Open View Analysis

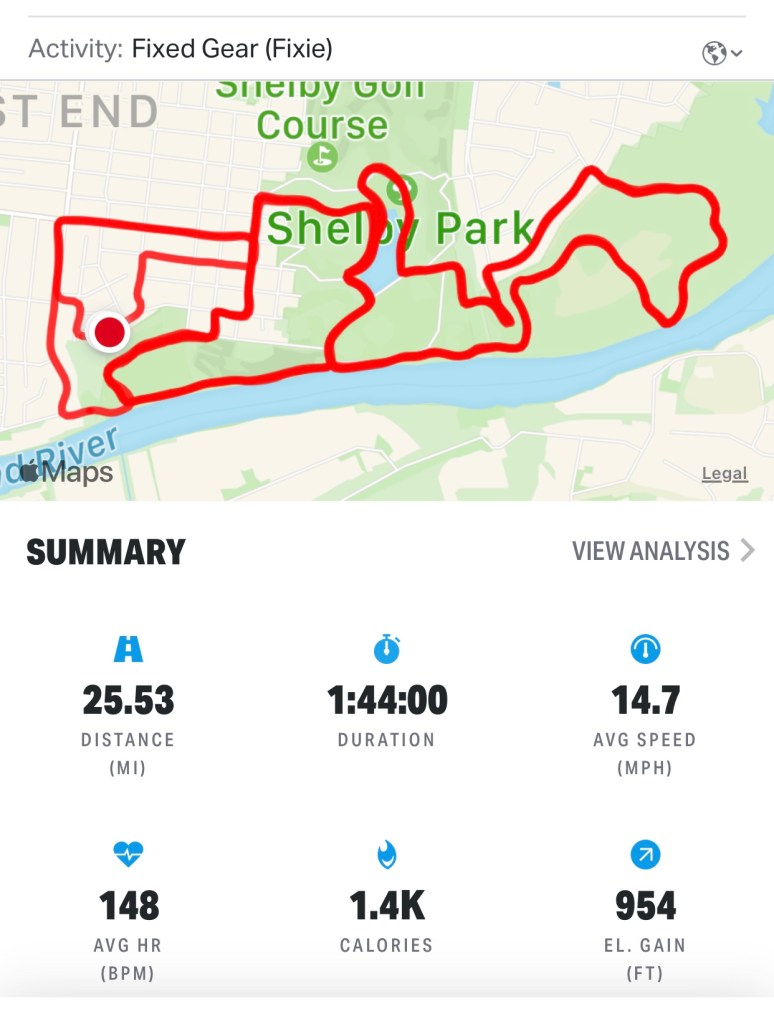click(662, 551)
